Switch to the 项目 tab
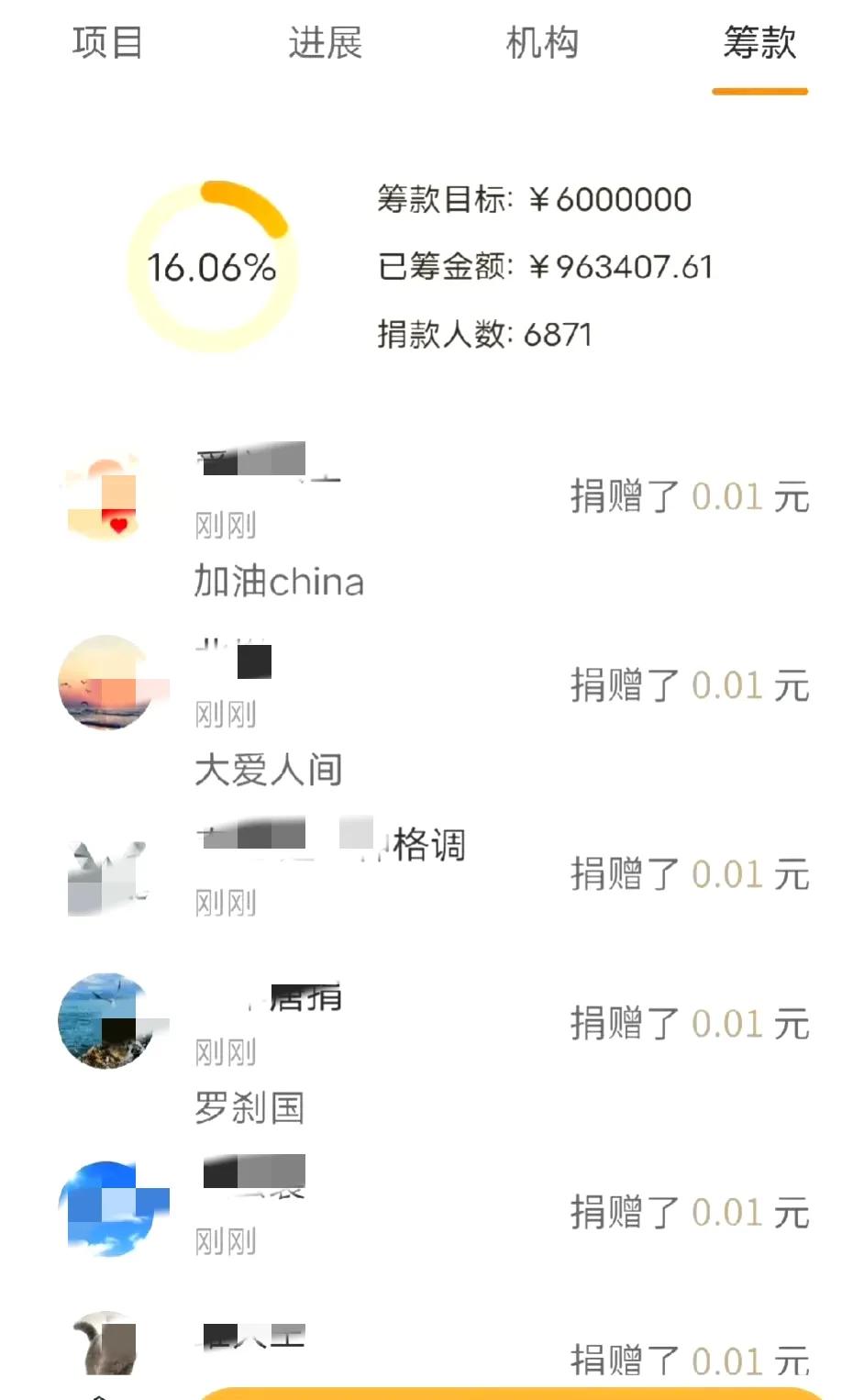The height and width of the screenshot is (1400, 864). [x=107, y=43]
